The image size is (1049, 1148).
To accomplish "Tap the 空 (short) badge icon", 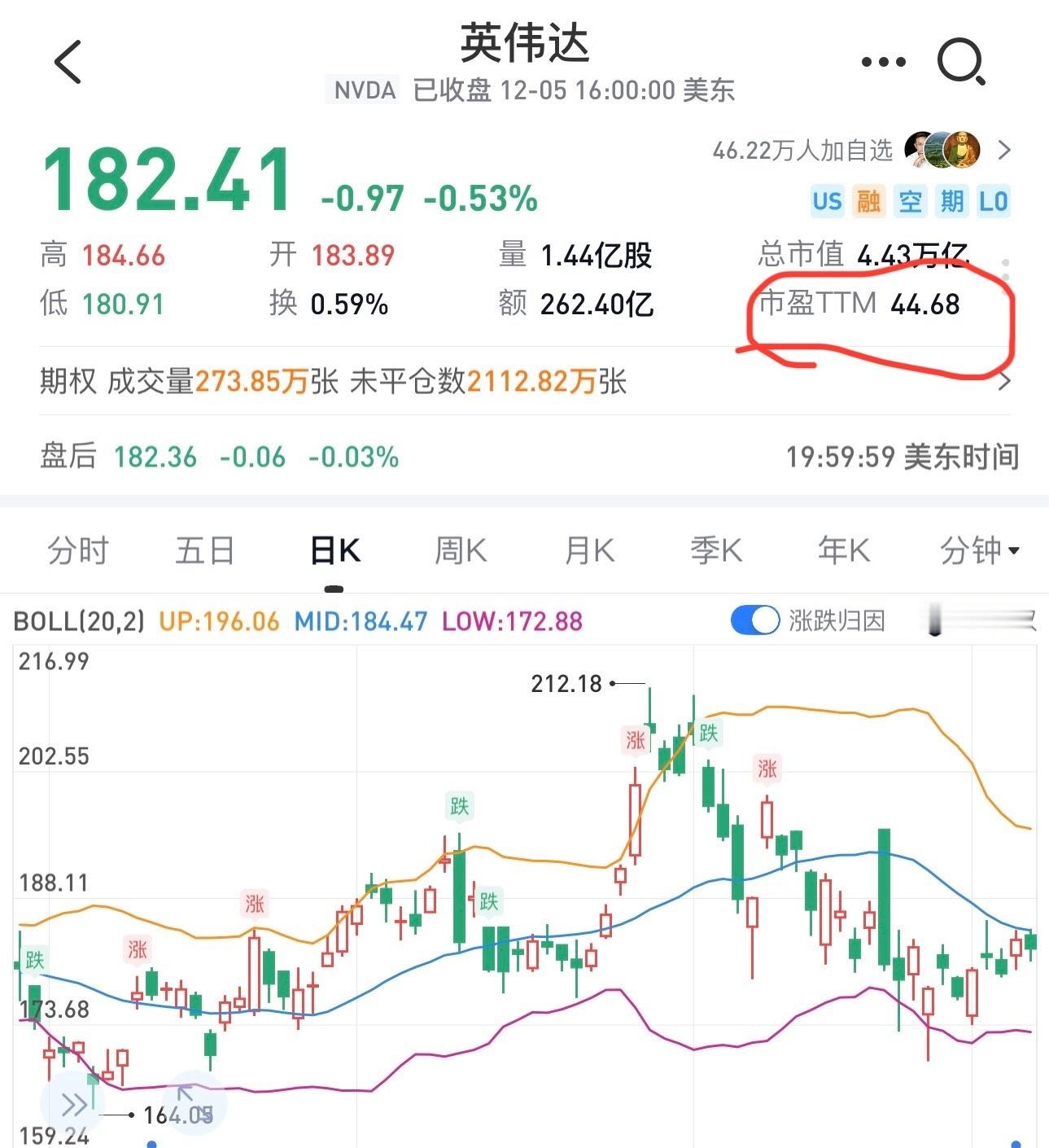I will pyautogui.click(x=911, y=201).
